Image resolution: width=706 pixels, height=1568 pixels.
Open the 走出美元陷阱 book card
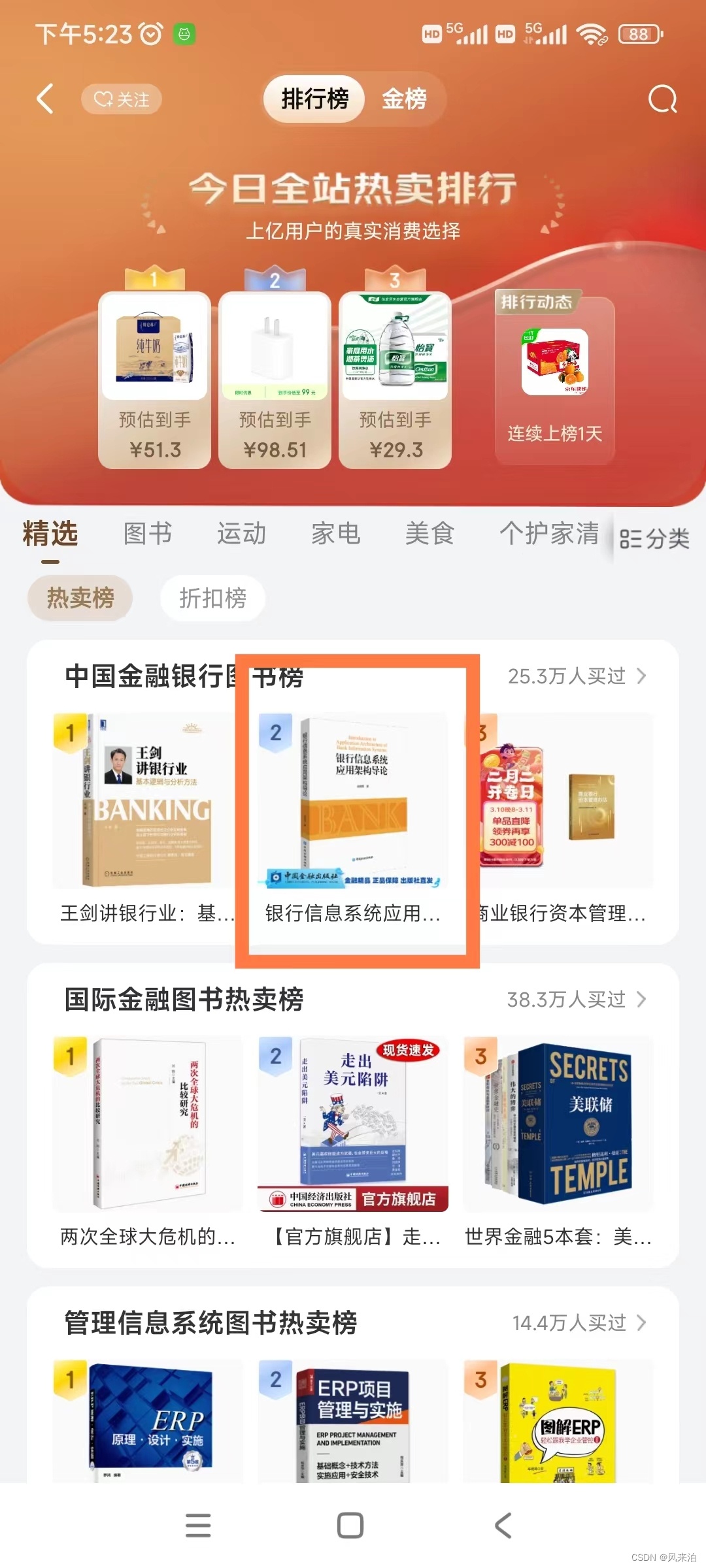click(354, 1137)
